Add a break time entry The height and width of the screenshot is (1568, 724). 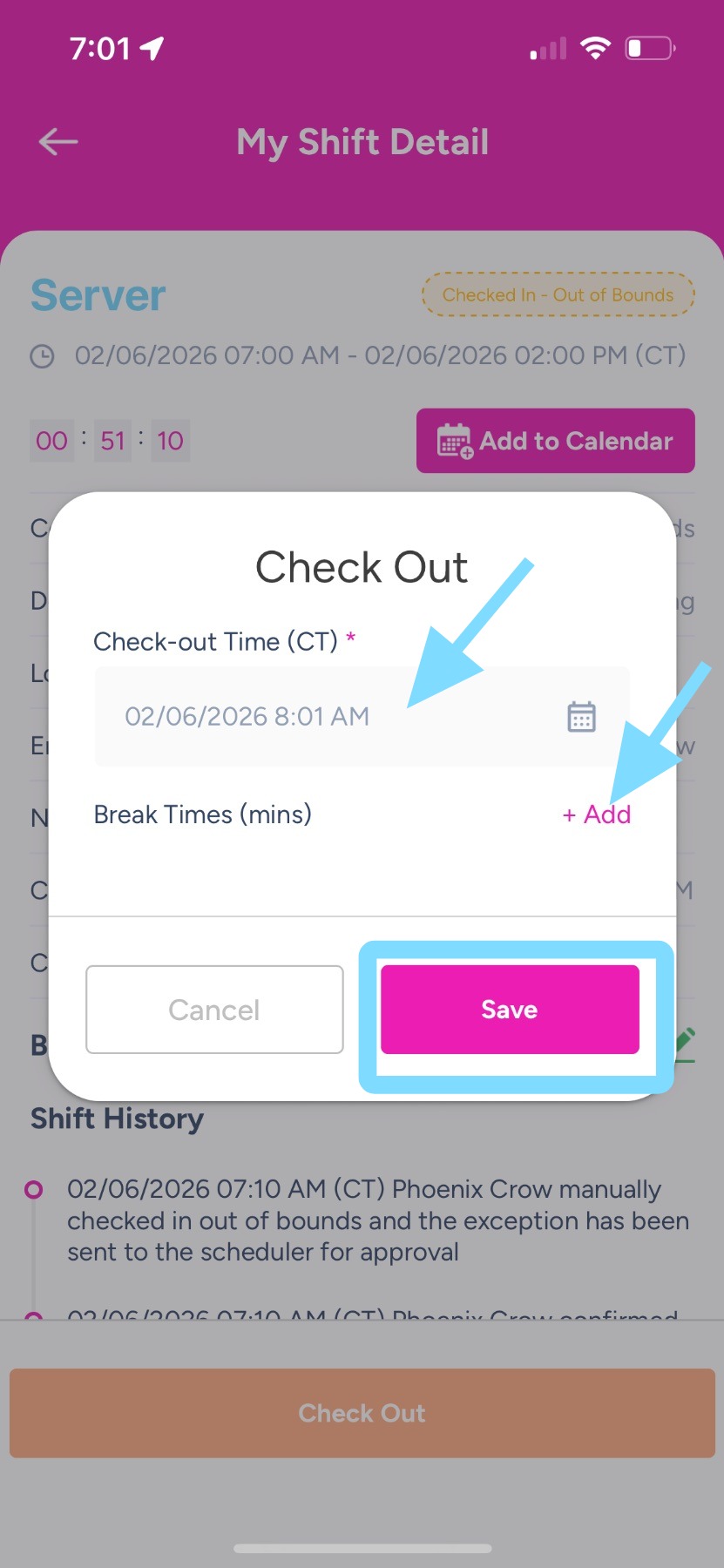[597, 814]
